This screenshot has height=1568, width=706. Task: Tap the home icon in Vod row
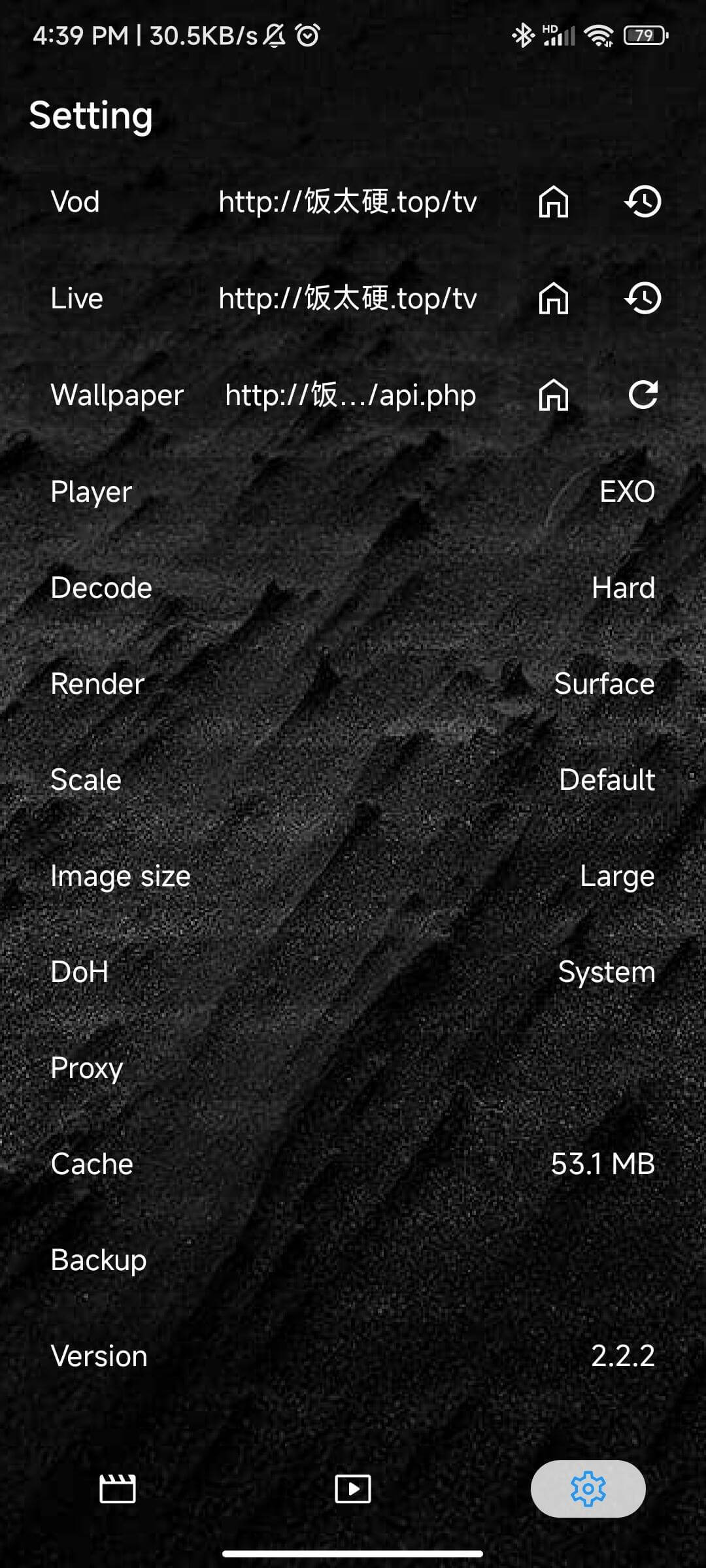tap(553, 201)
